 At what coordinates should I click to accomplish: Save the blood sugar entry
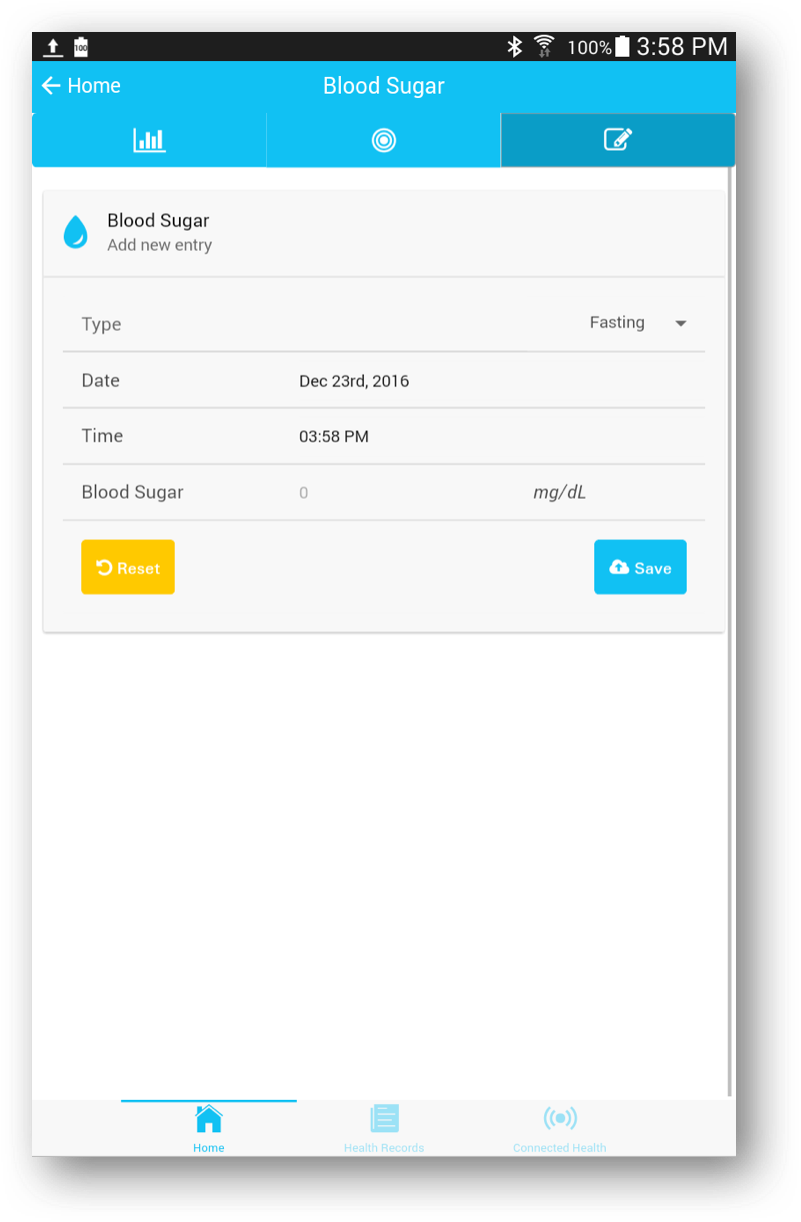pos(640,567)
